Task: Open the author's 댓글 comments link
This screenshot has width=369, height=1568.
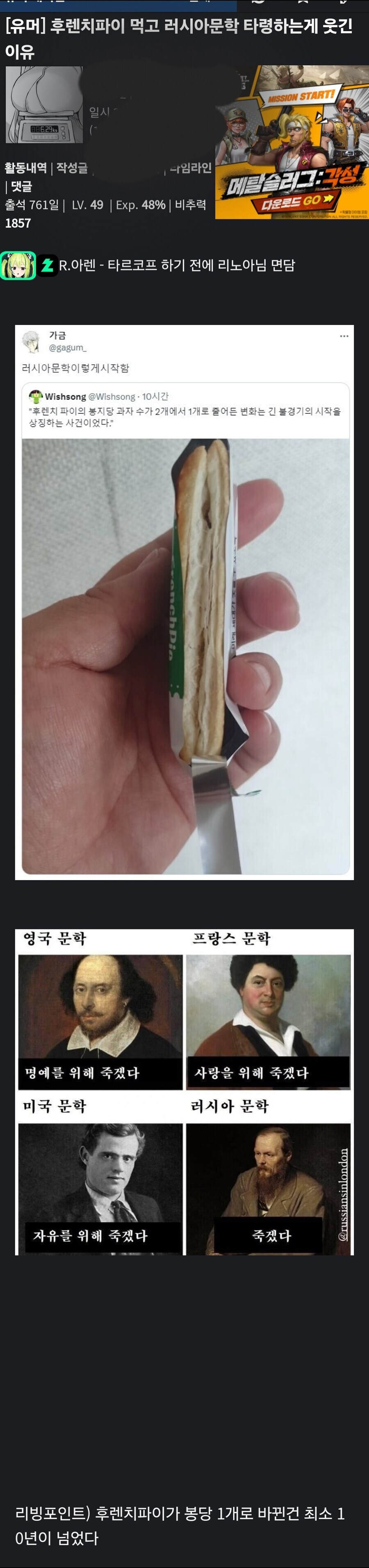Action: click(x=22, y=186)
